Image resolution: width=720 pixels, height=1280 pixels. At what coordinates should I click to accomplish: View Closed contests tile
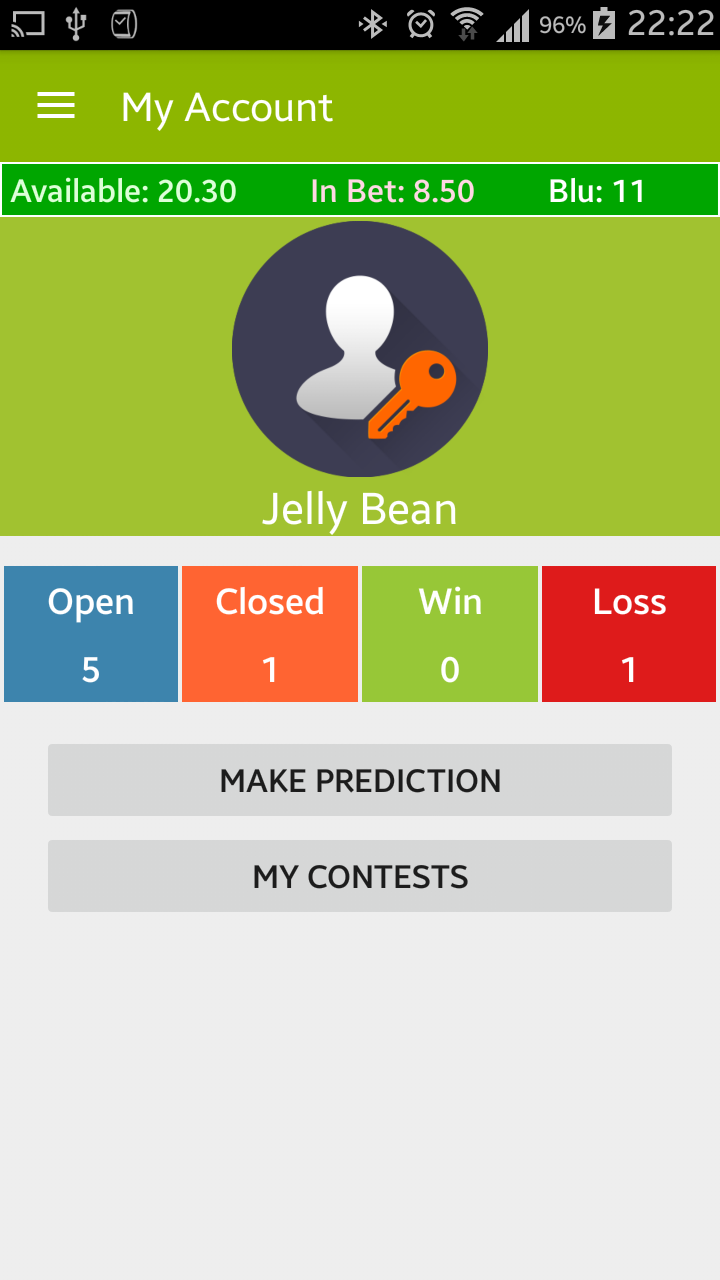270,634
